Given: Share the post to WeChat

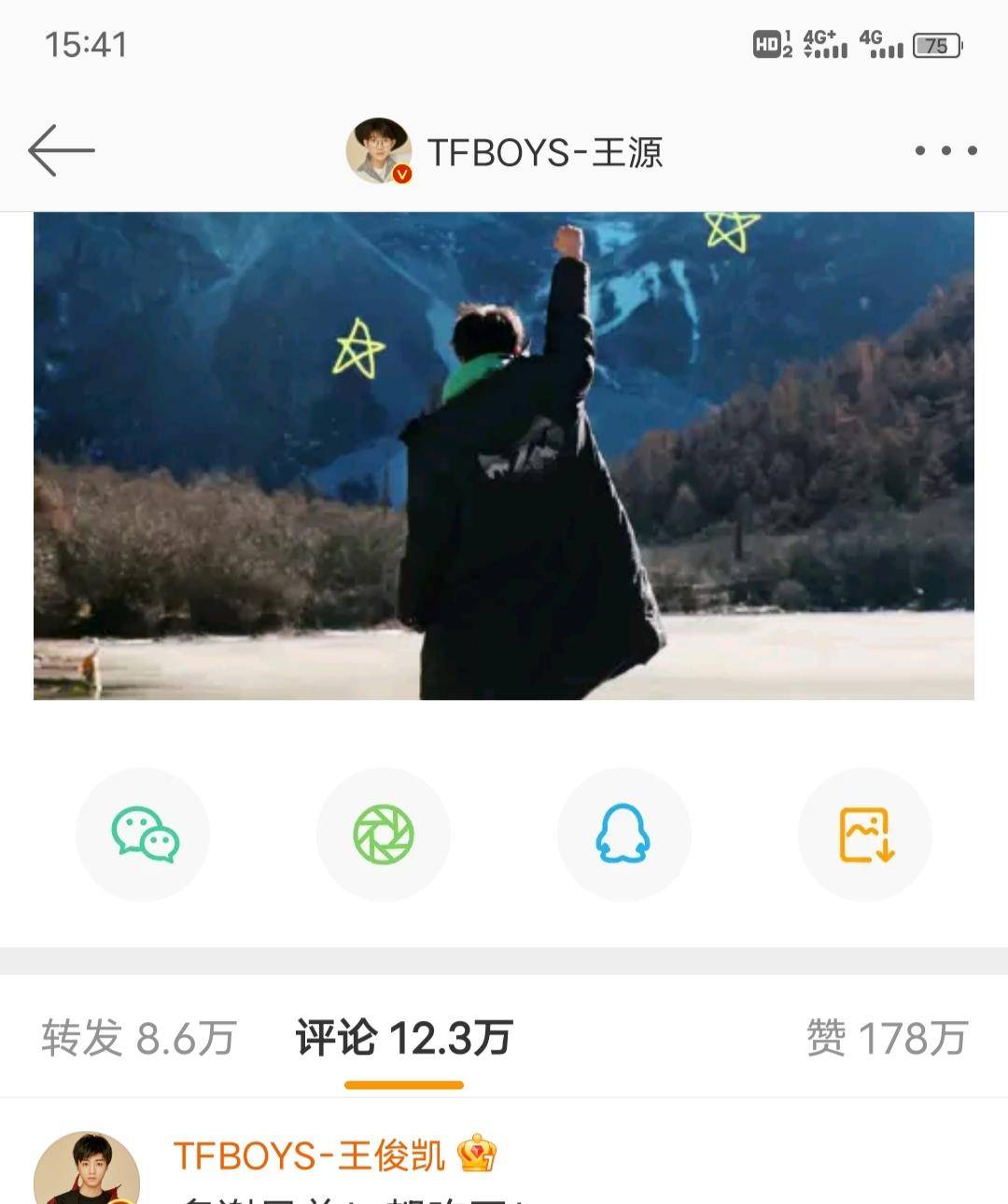Looking at the screenshot, I should pyautogui.click(x=144, y=834).
